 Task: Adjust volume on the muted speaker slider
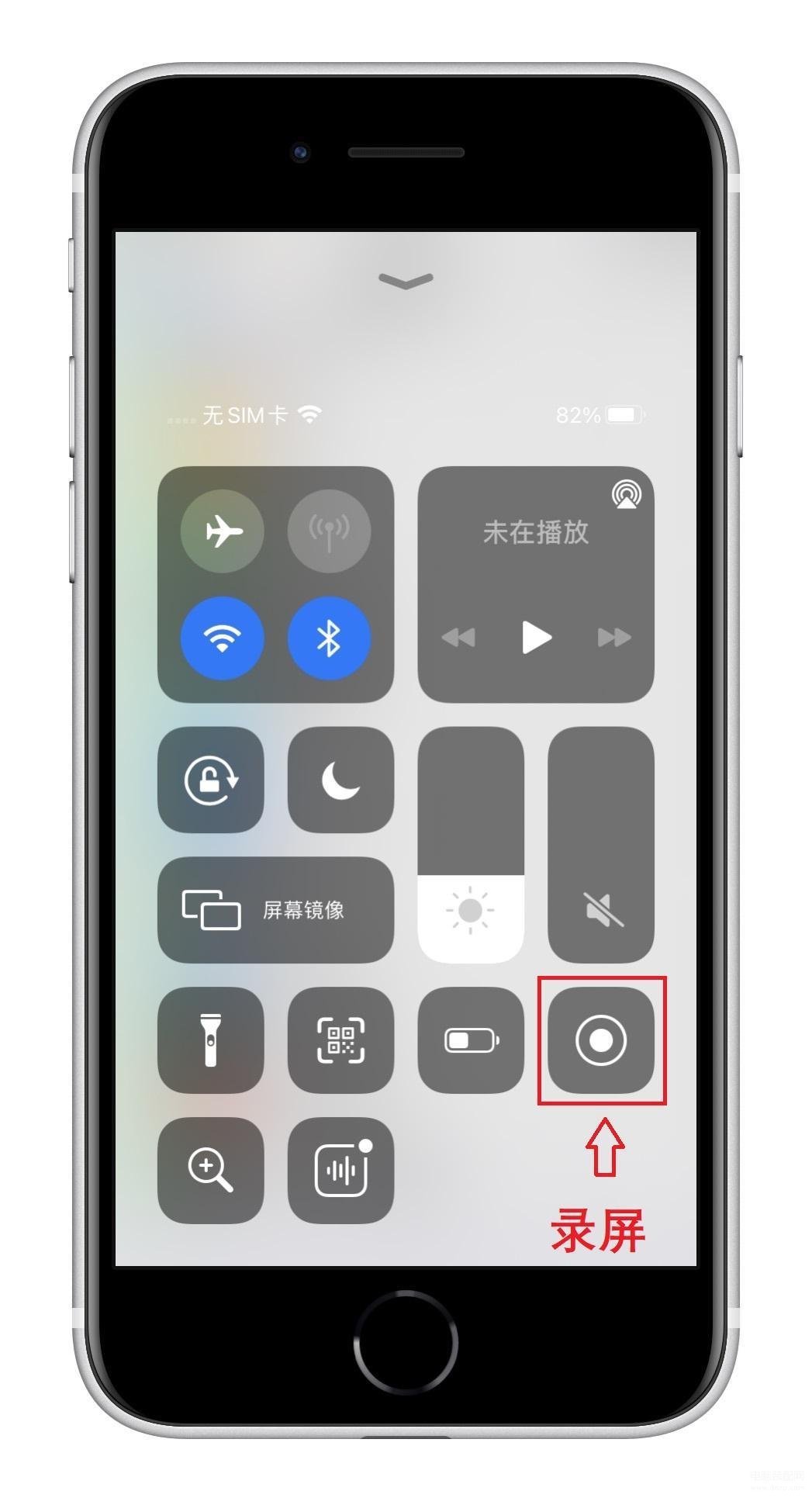coord(601,846)
